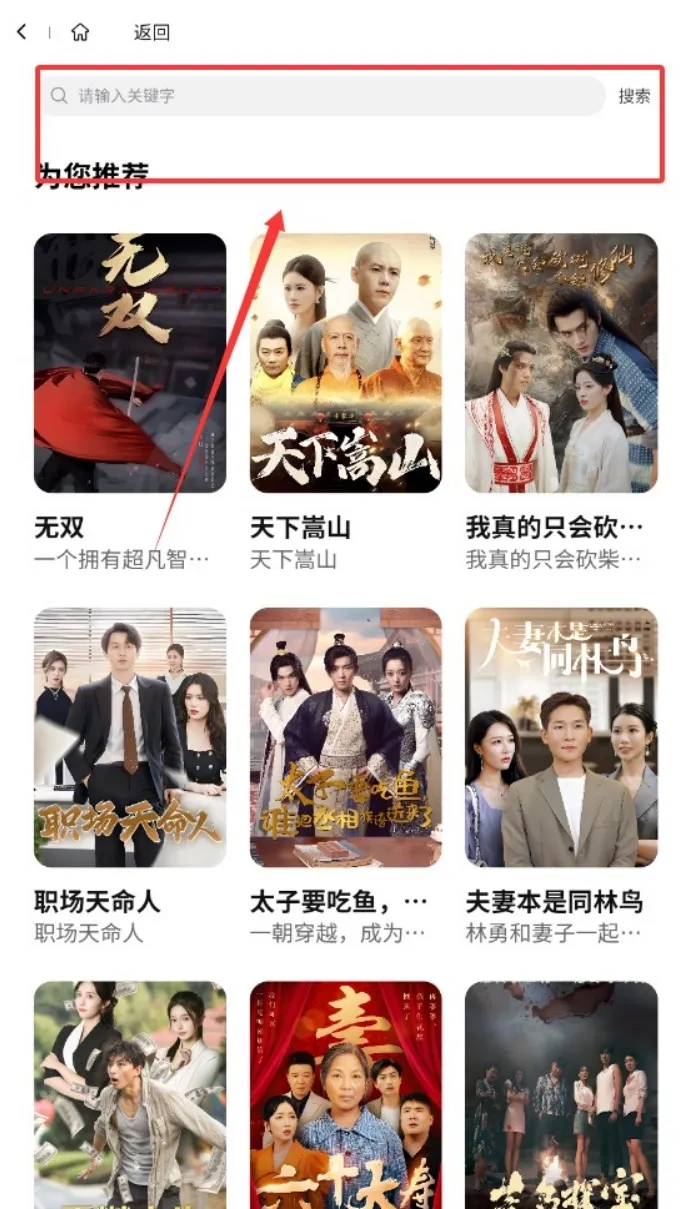Open the 六十大寿 poster card
Screen dimensions: 680x1209
point(345,1095)
